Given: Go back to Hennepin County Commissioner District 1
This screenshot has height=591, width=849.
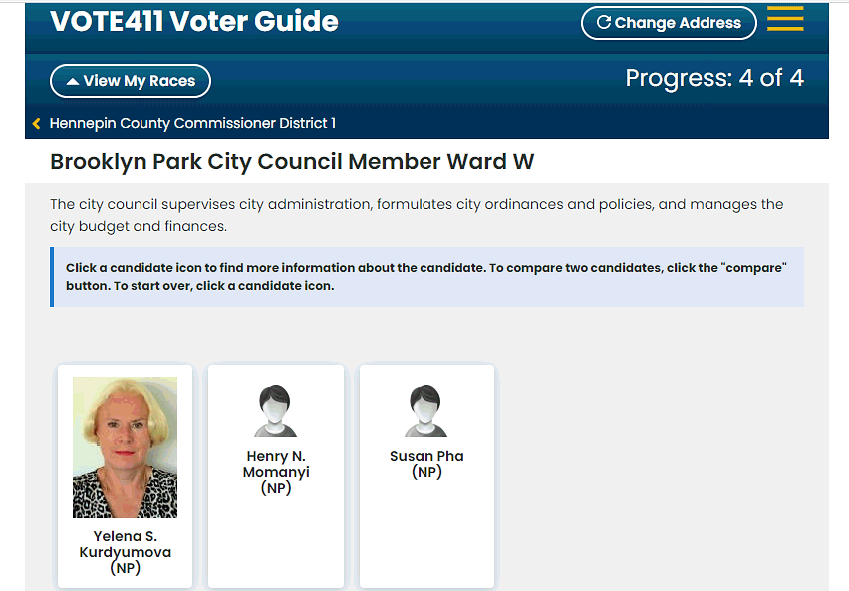Looking at the screenshot, I should (184, 123).
